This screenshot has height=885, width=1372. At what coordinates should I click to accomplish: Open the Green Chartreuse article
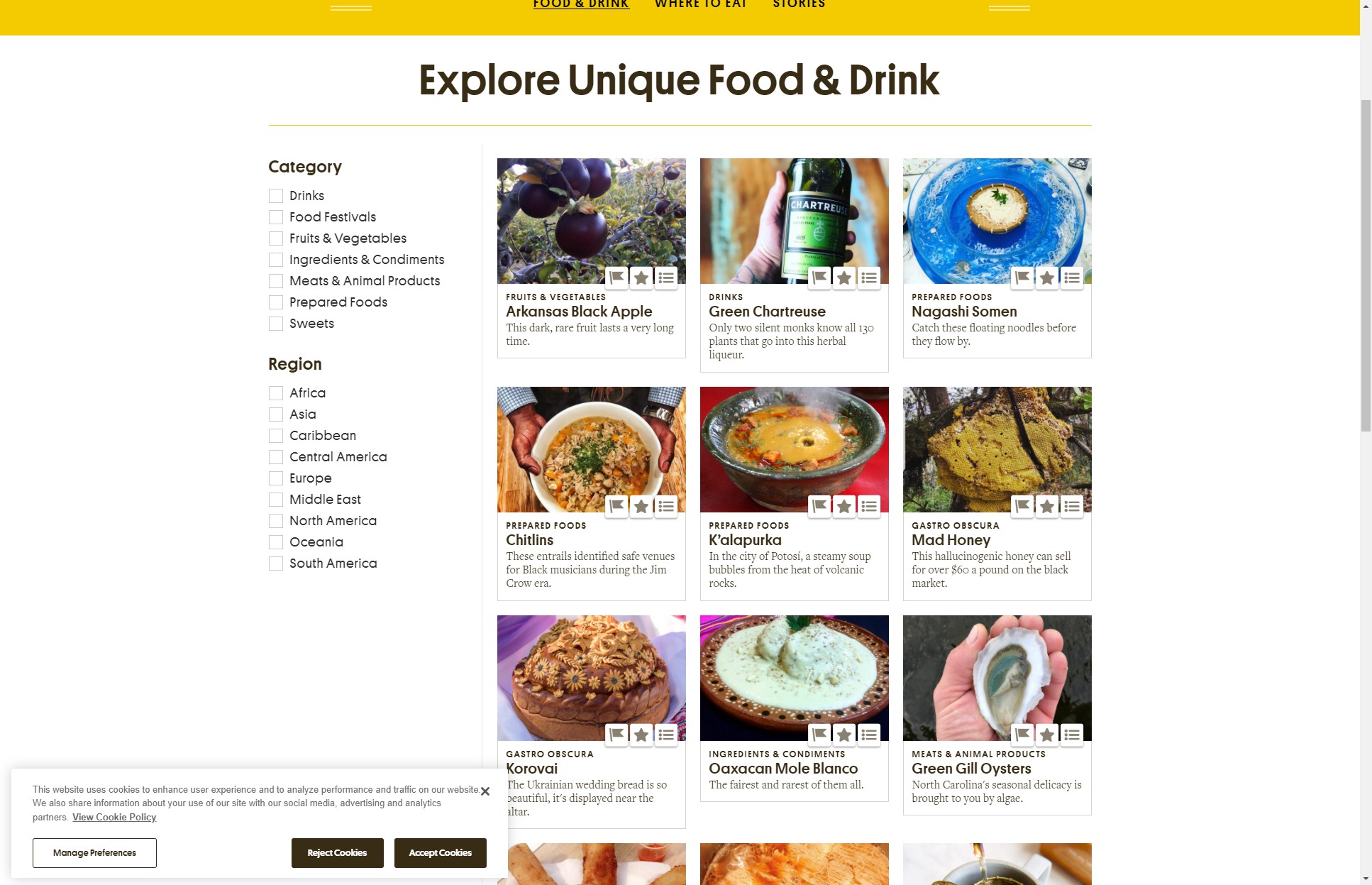click(x=767, y=312)
